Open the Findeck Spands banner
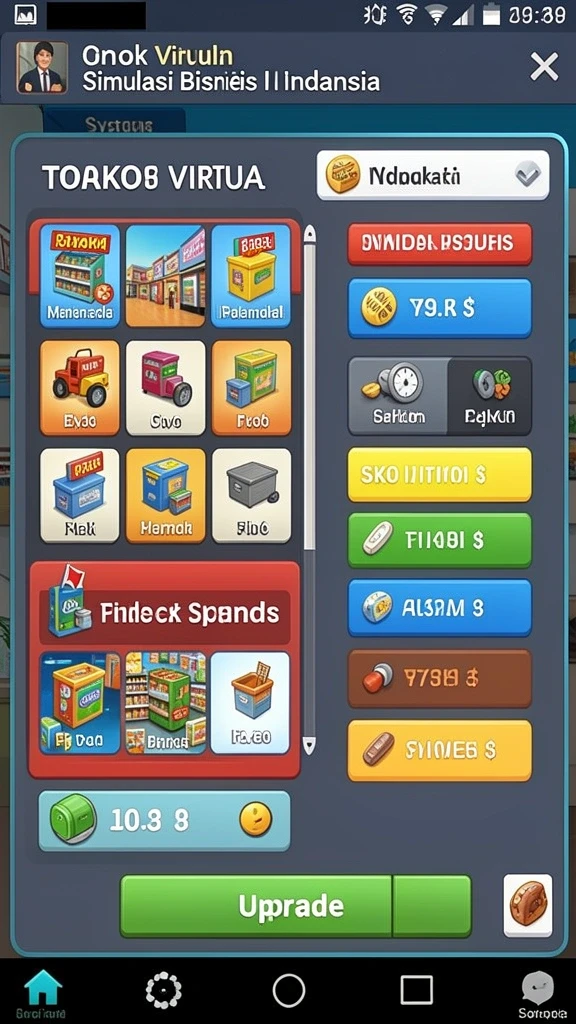 (165, 613)
